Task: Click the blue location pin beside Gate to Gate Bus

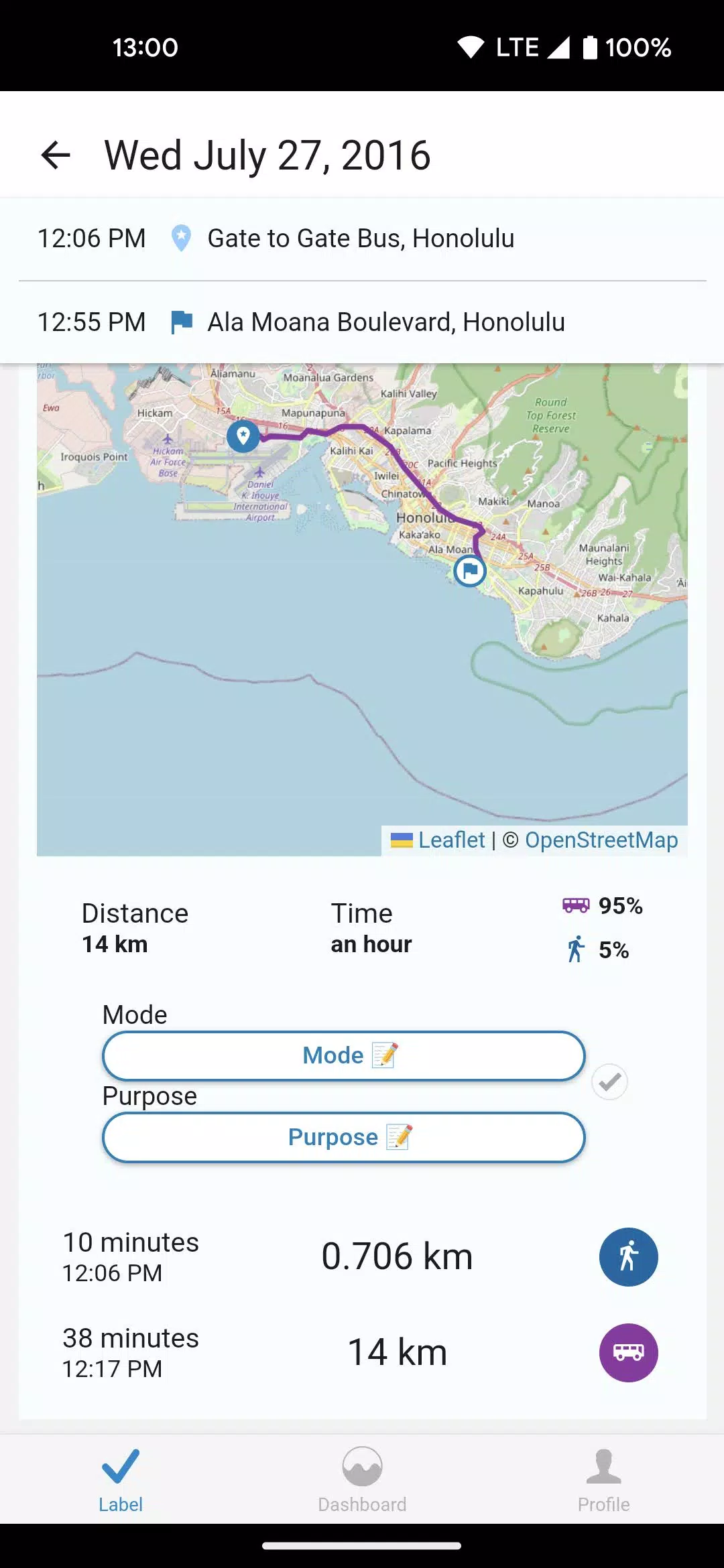Action: (182, 238)
